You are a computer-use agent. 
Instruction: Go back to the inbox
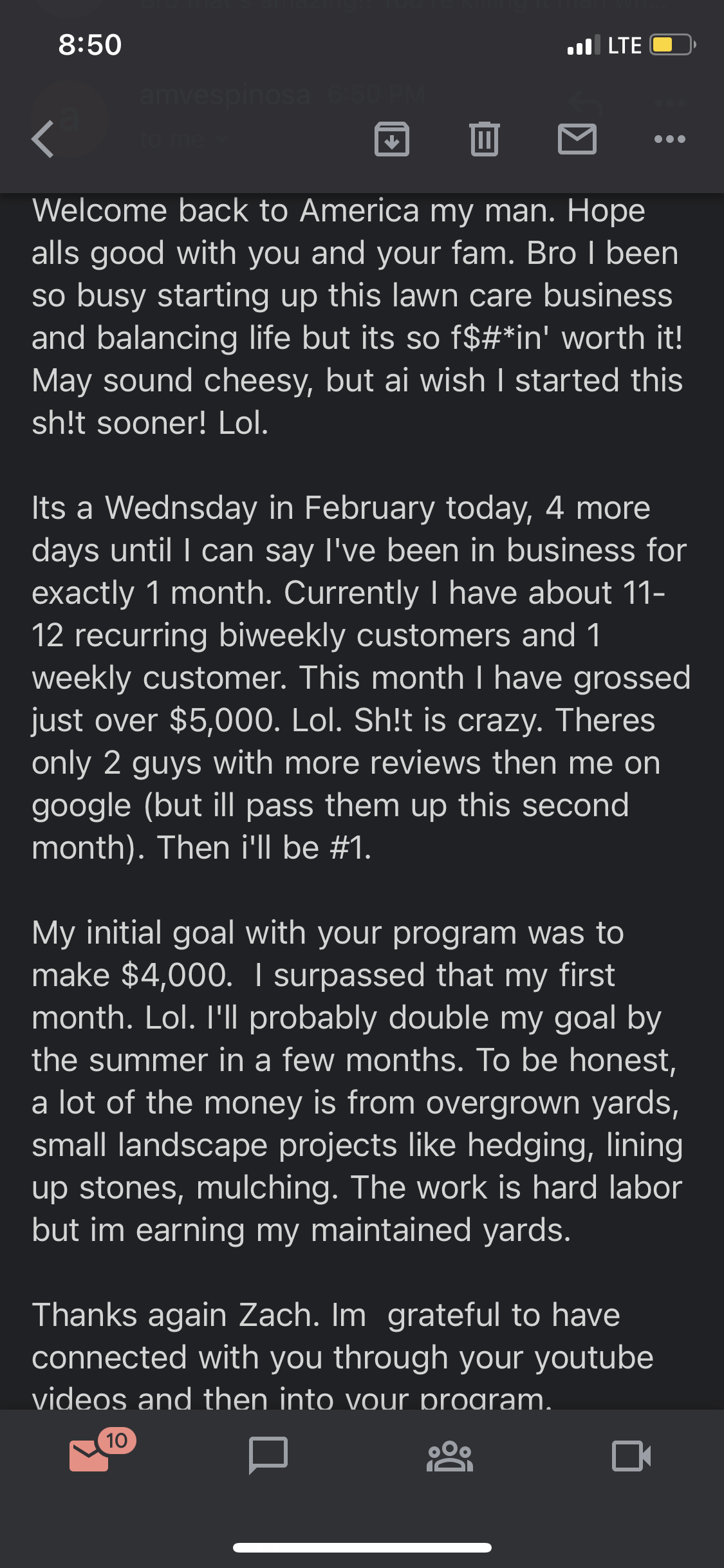pos(43,139)
